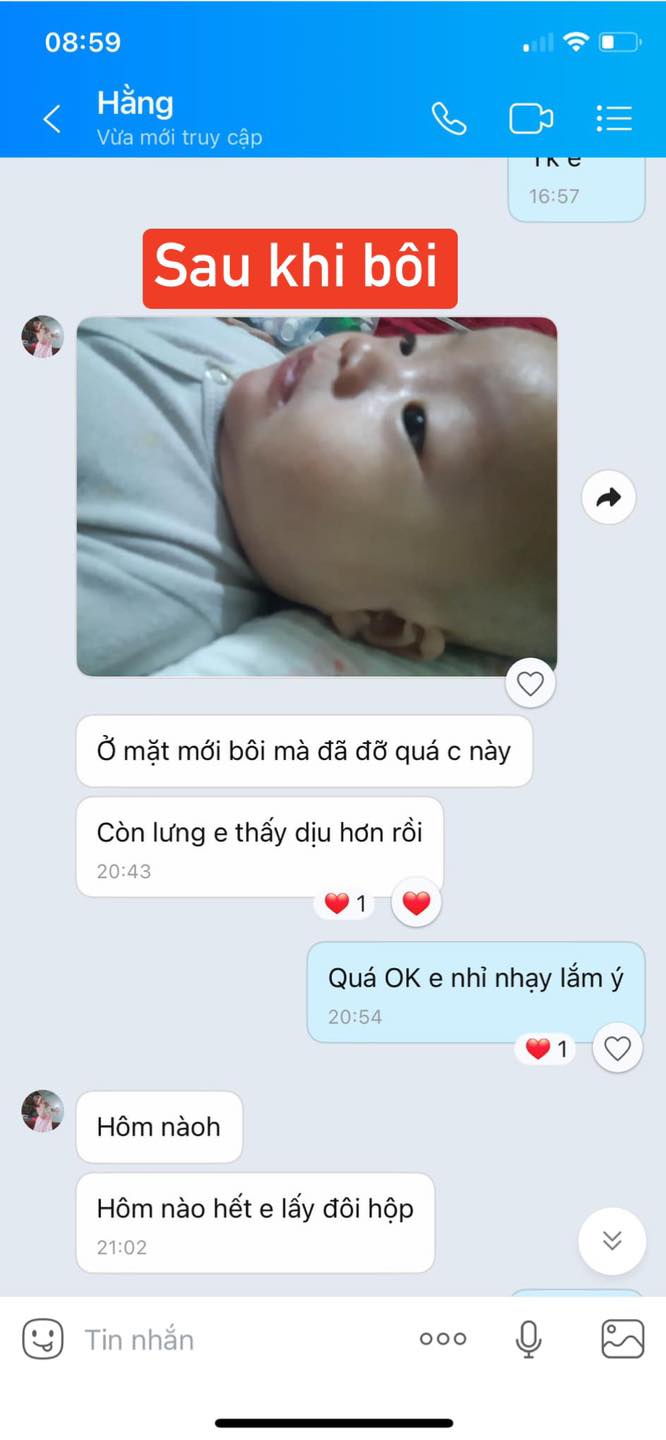Record a voice message
Screen dimensions: 666x1440
pyautogui.click(x=529, y=1339)
